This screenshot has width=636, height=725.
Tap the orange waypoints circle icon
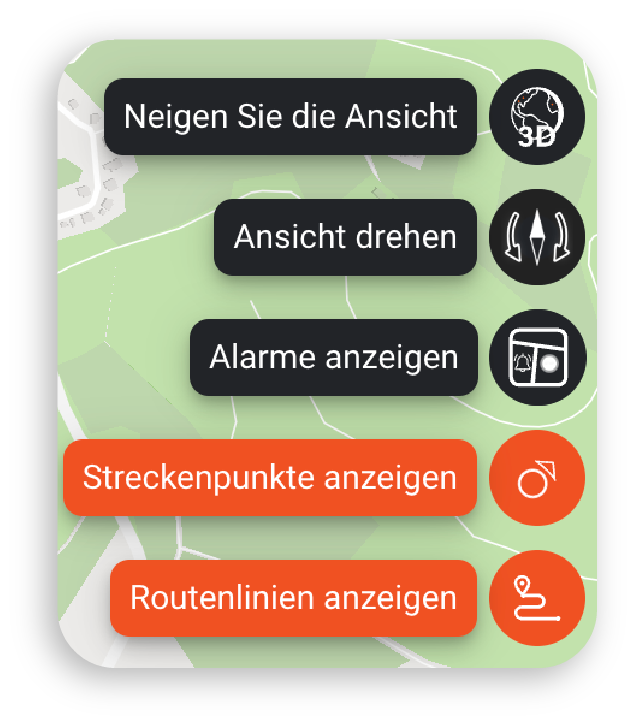click(x=536, y=478)
